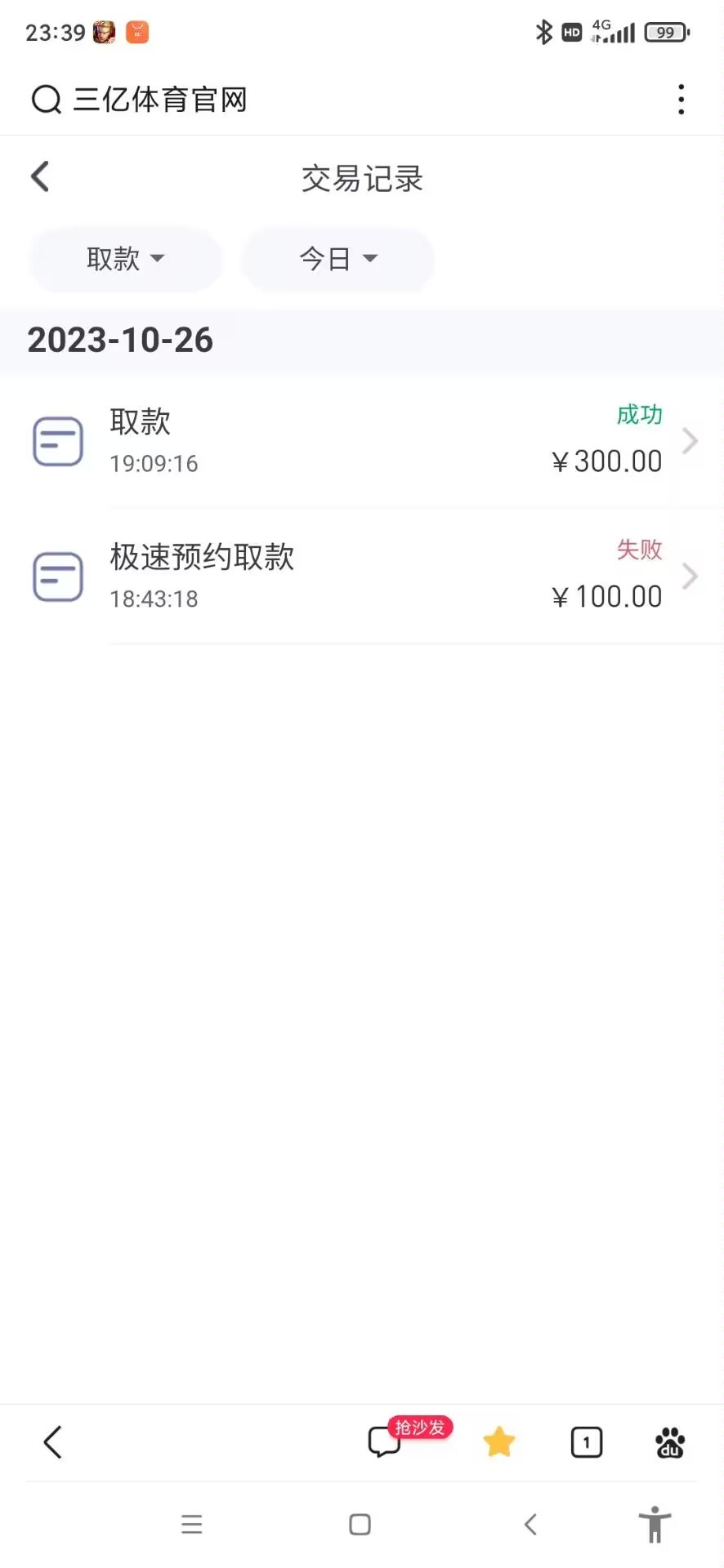
Task: Open the three-dot overflow menu
Action: [681, 100]
